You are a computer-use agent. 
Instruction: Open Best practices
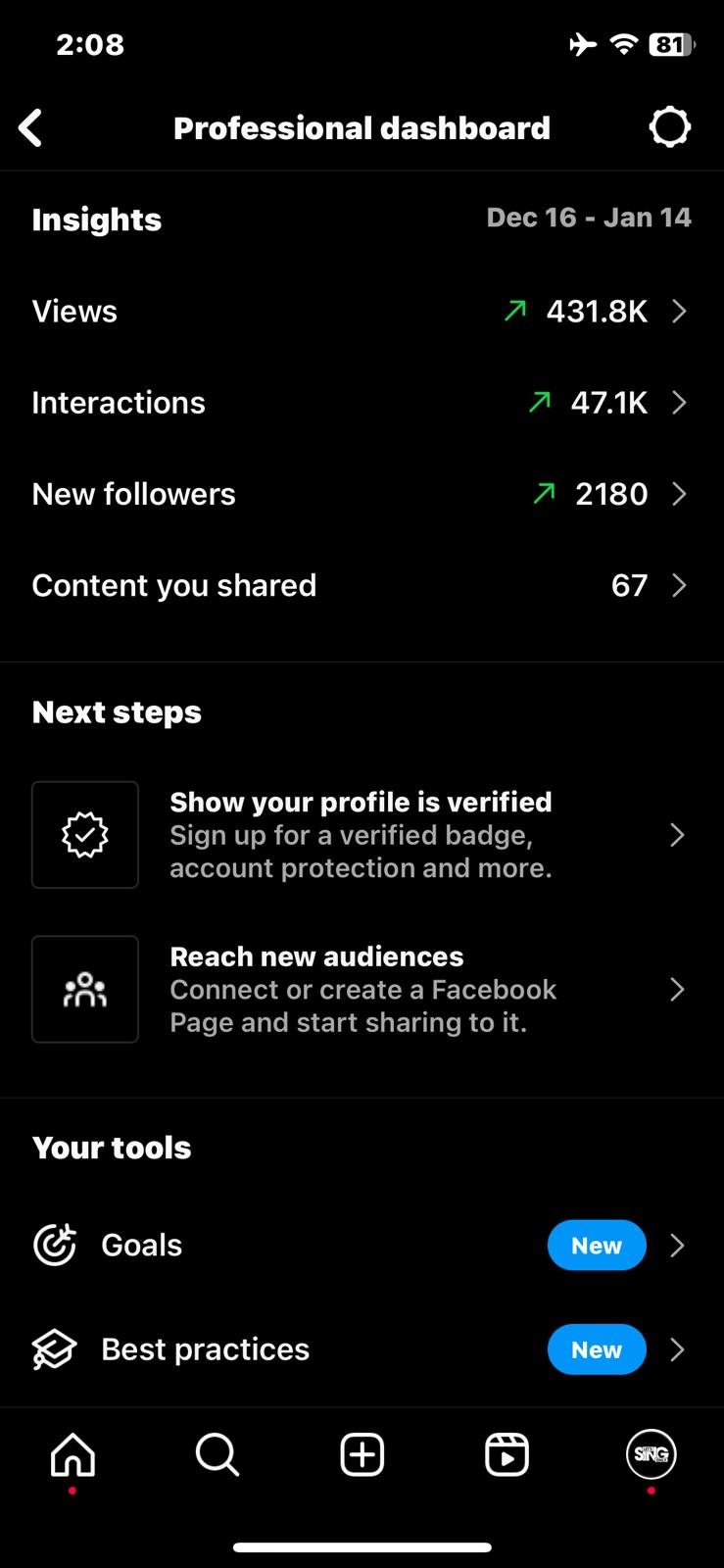[x=362, y=1349]
